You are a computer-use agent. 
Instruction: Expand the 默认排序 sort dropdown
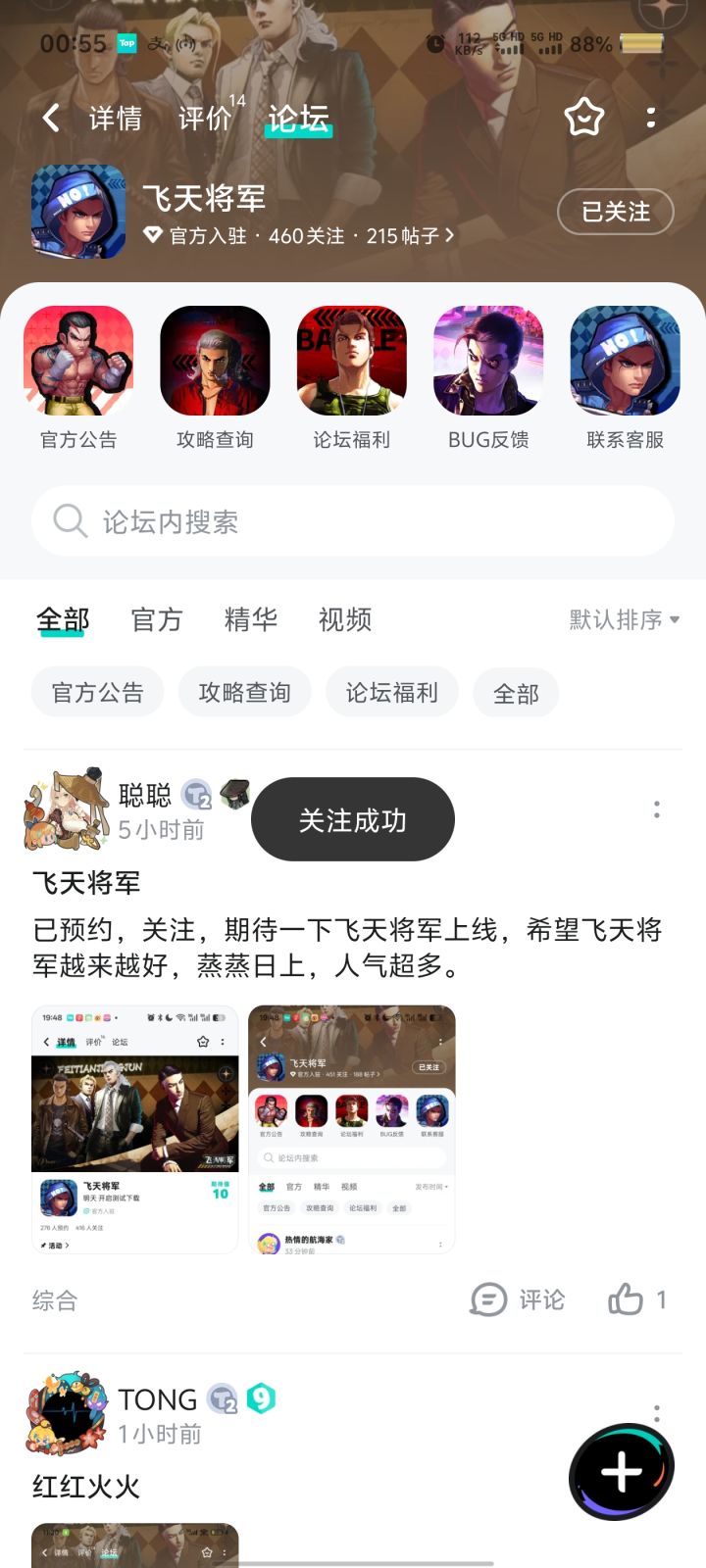tap(625, 619)
